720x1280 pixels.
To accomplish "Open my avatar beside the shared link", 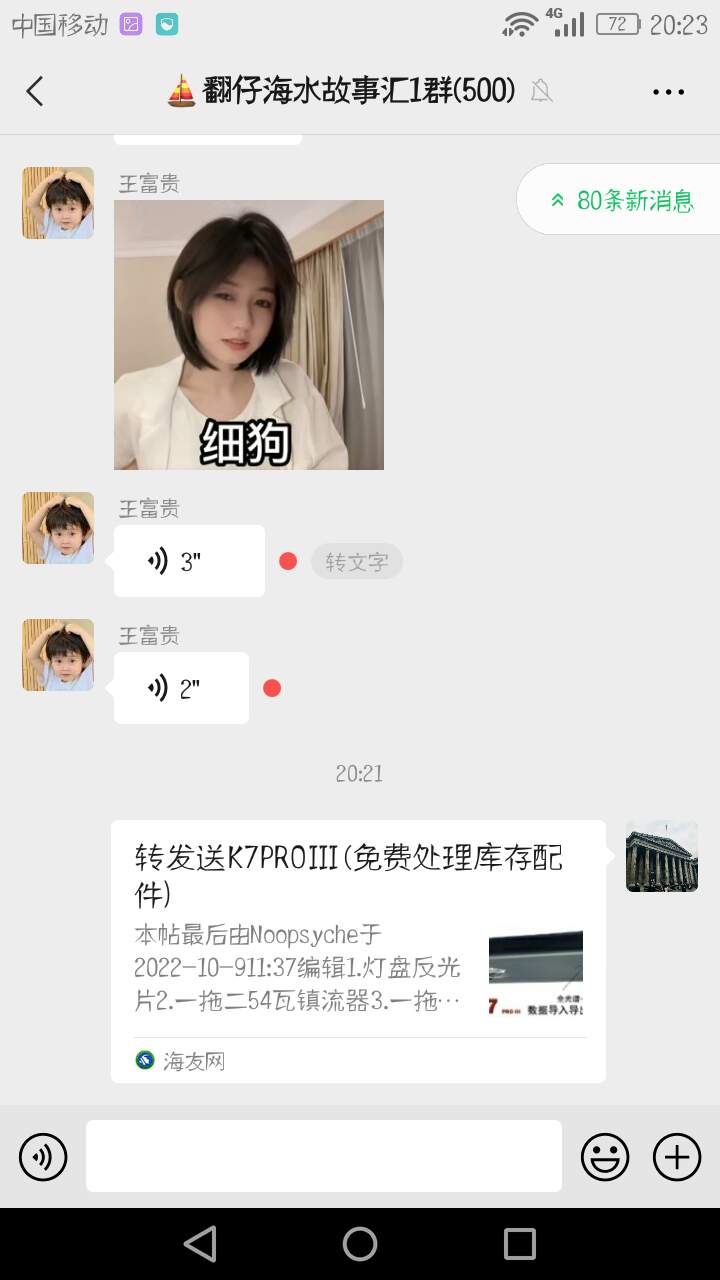I will (x=661, y=856).
